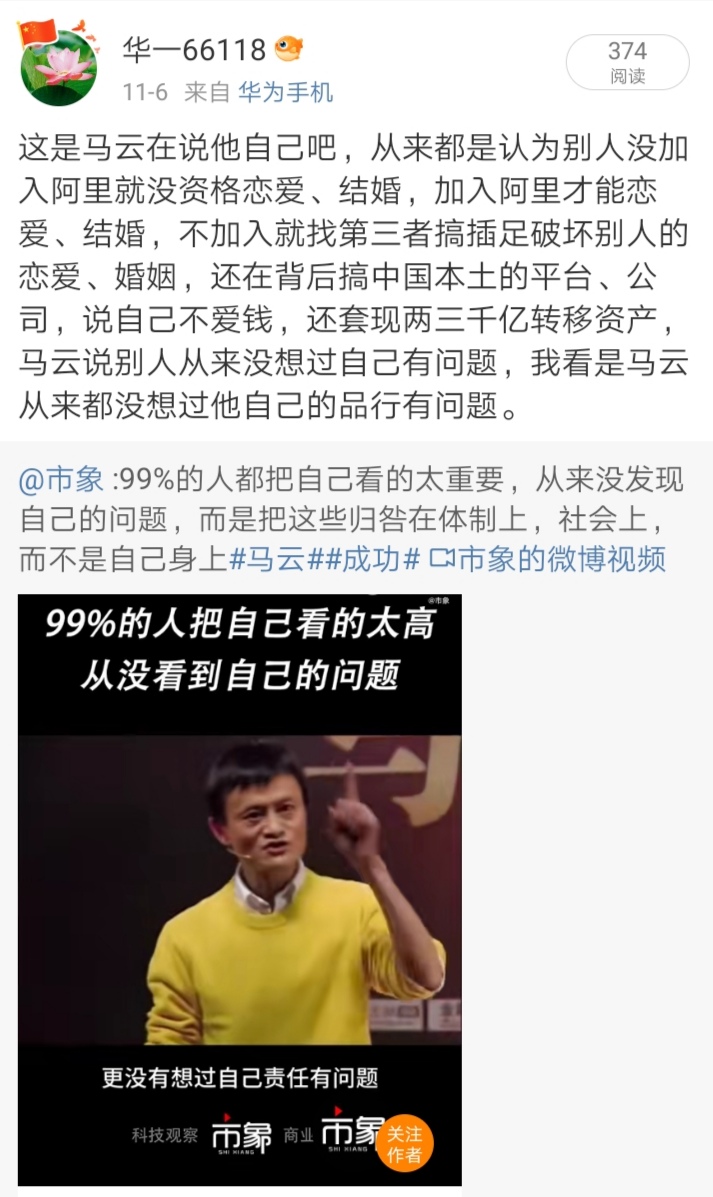Open username 华一66118's profile
The image size is (713, 1197).
(194, 49)
